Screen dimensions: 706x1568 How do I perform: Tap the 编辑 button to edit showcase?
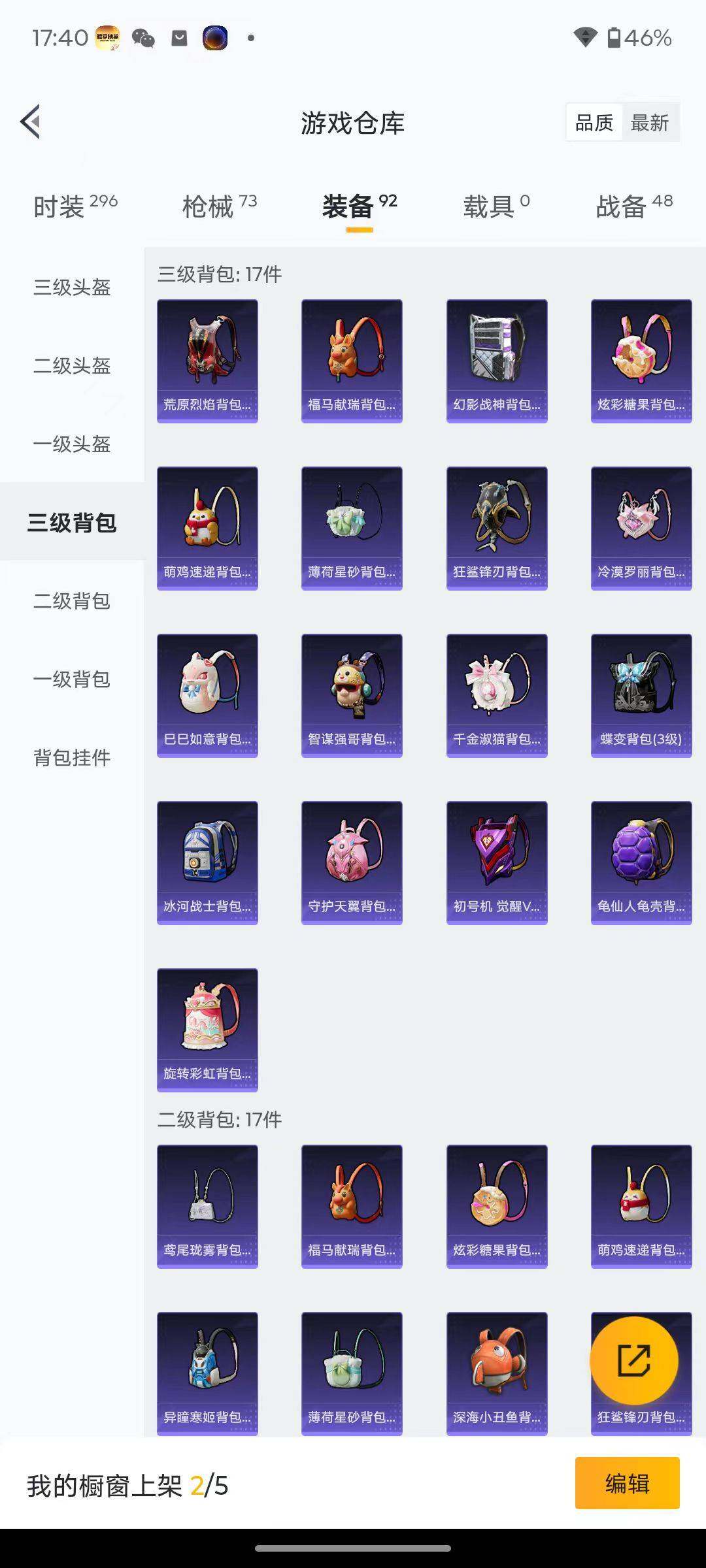pyautogui.click(x=628, y=1497)
